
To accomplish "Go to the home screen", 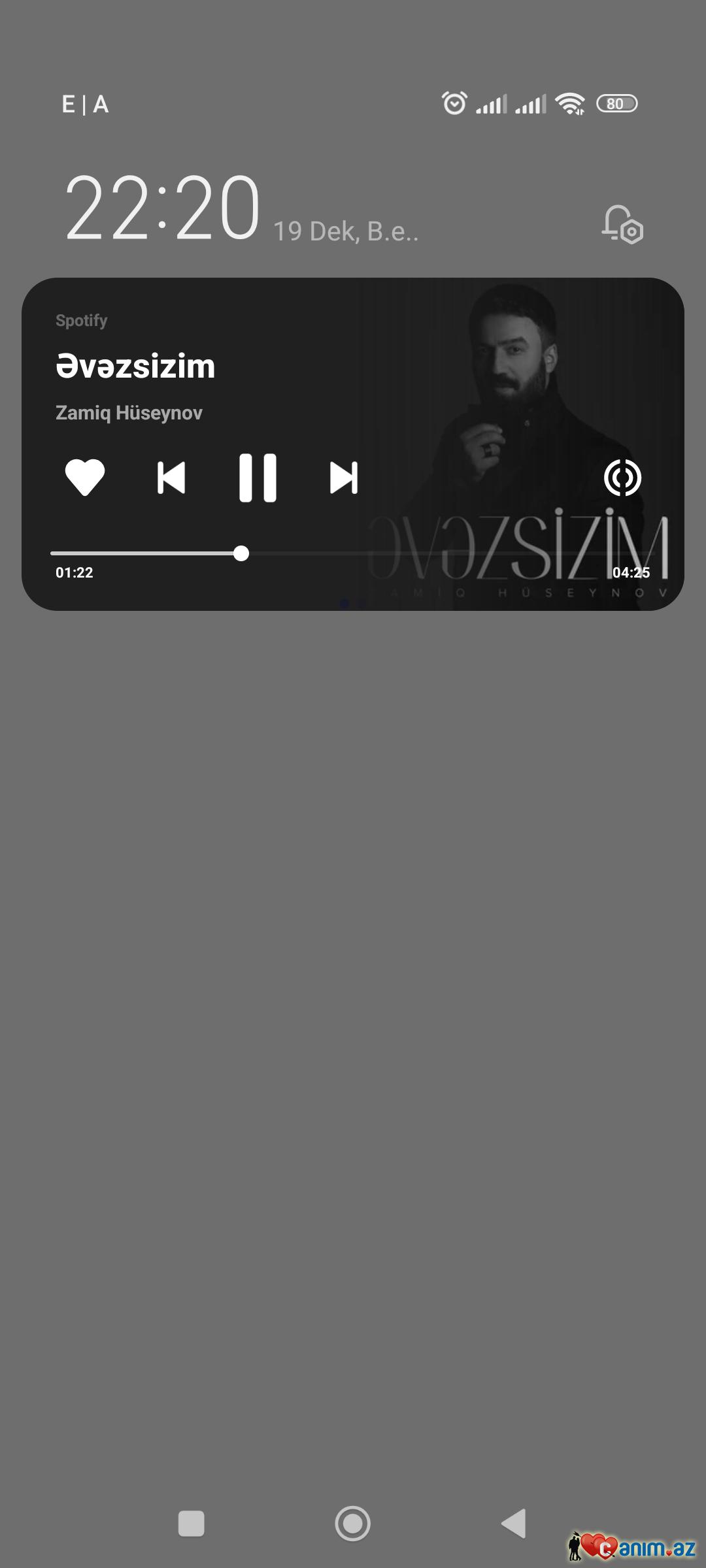I will 353,1524.
